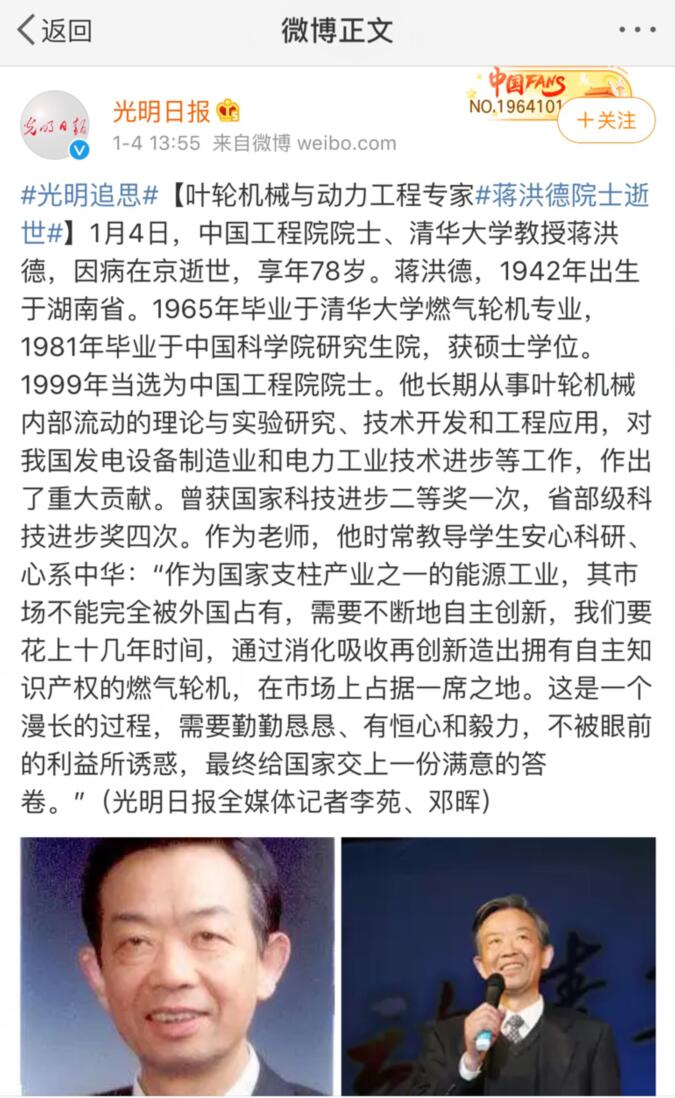This screenshot has width=675, height=1098.
Task: Open the 光明日报 account name
Action: 160,110
